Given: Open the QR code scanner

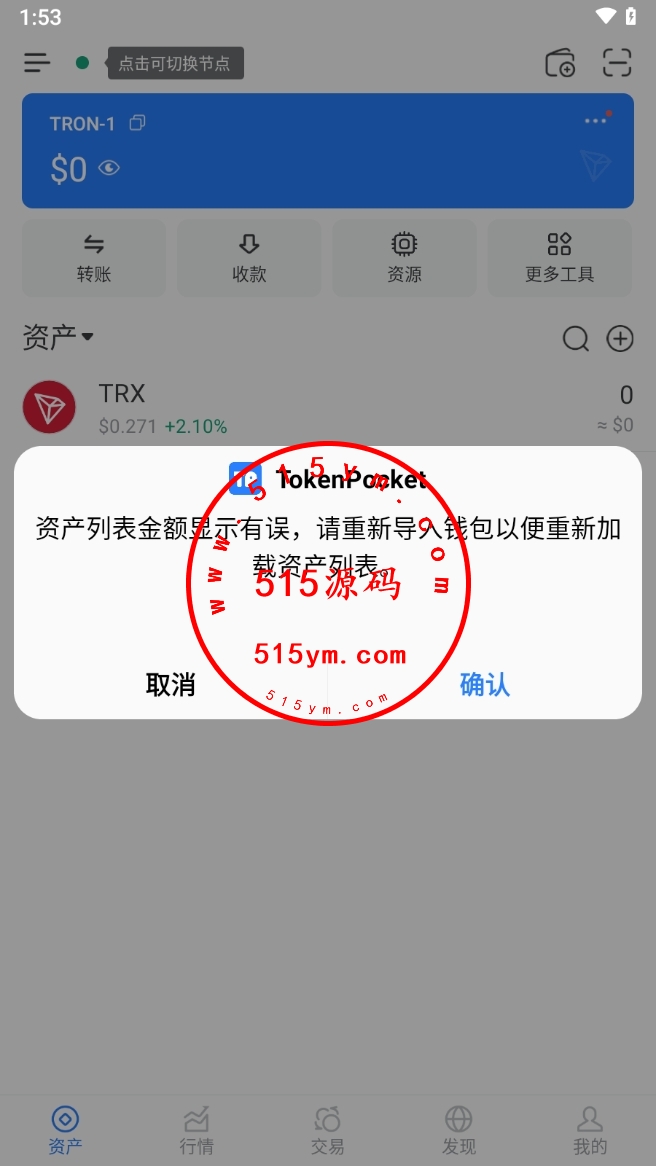Looking at the screenshot, I should [x=617, y=63].
